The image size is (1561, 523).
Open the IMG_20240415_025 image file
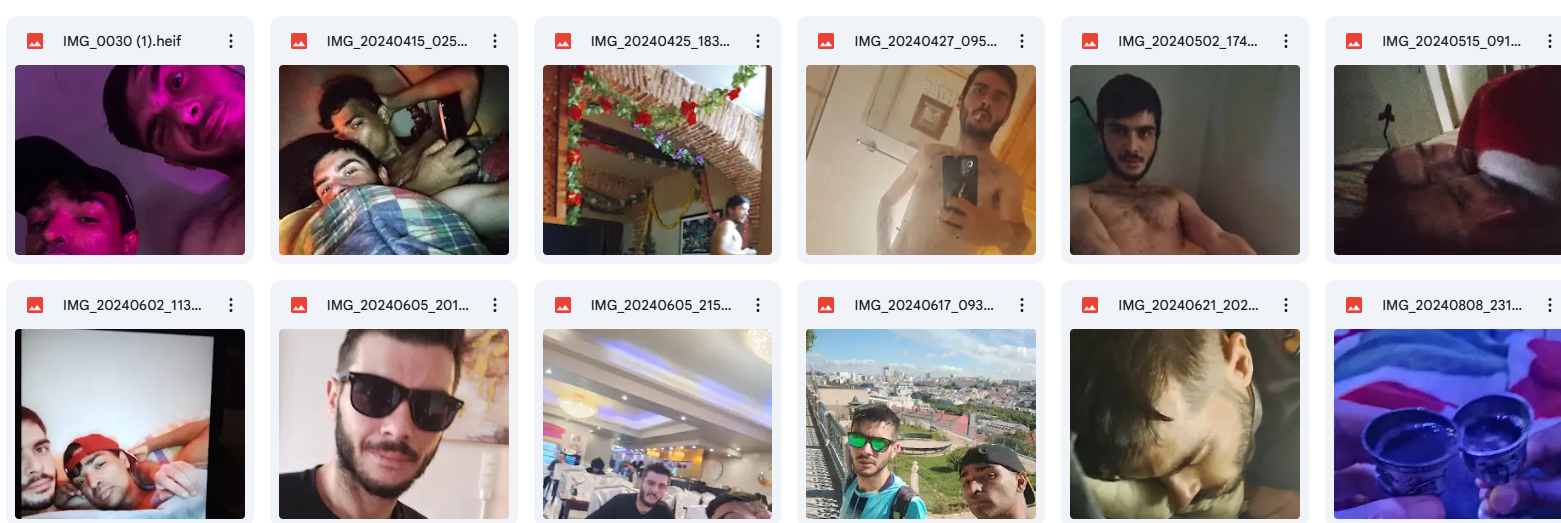[x=394, y=160]
